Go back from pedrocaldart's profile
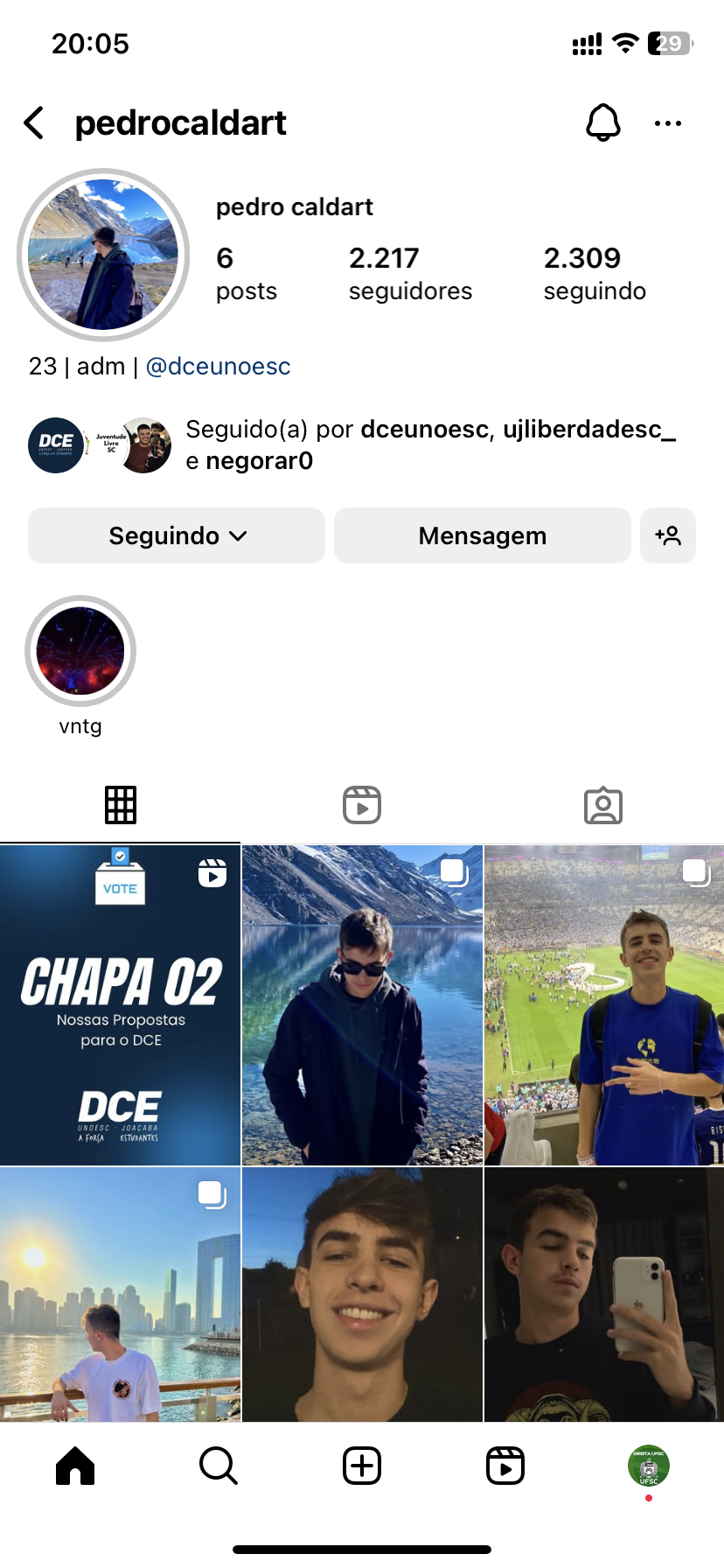Image resolution: width=724 pixels, height=1568 pixels. 35,123
